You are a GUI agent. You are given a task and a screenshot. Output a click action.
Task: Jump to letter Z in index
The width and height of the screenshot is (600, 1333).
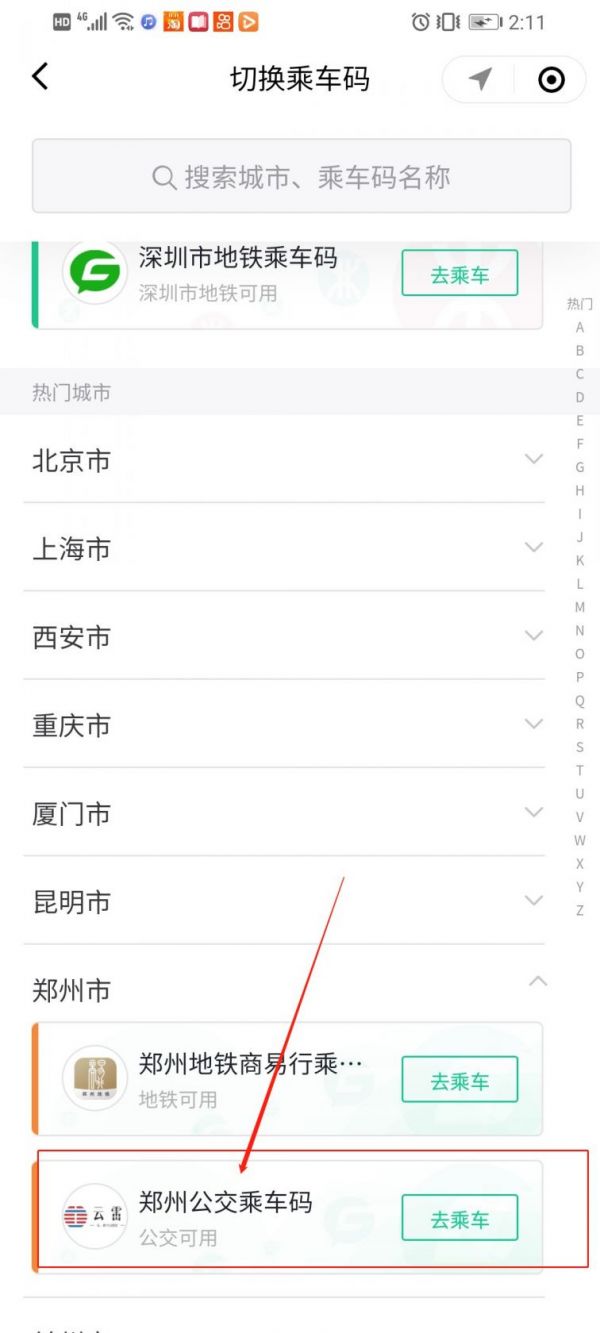(x=580, y=910)
